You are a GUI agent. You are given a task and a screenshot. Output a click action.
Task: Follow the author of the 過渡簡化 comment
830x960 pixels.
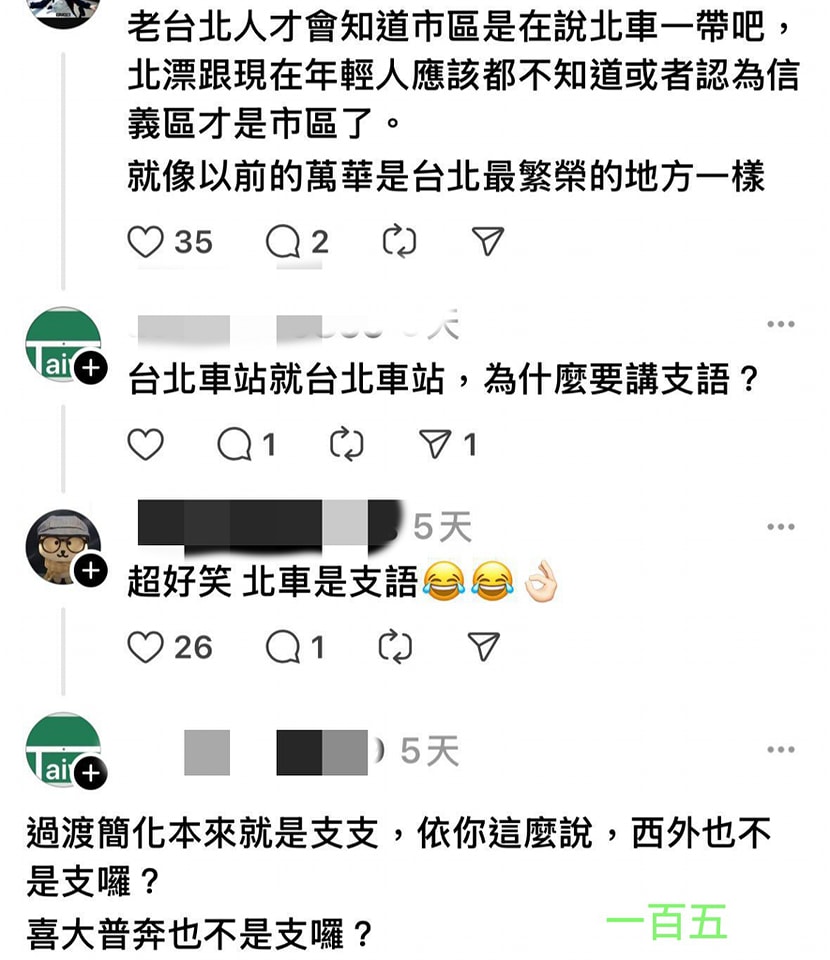click(90, 773)
